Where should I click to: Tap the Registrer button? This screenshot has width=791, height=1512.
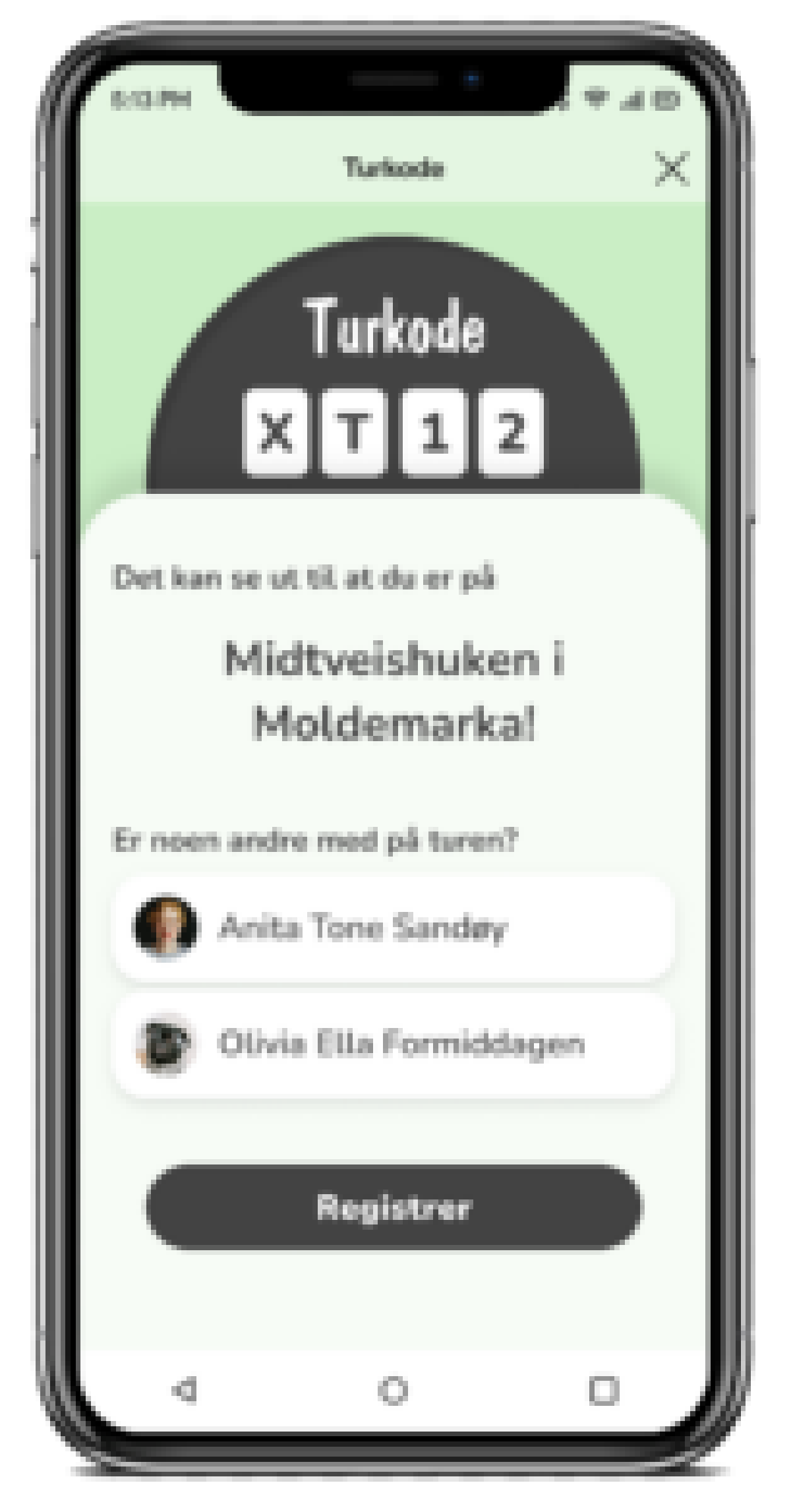[394, 1207]
